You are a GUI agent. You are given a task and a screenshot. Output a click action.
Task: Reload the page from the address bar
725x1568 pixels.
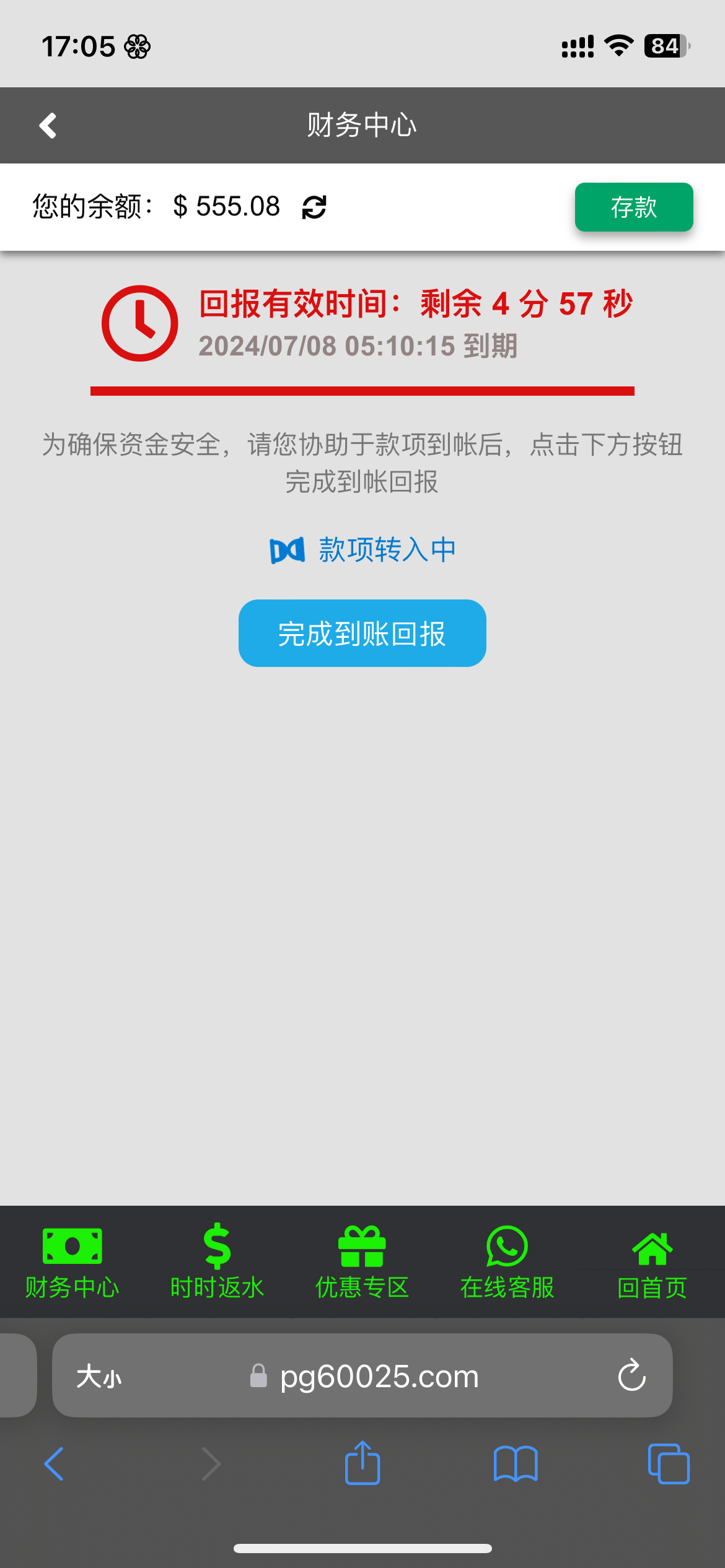632,1375
